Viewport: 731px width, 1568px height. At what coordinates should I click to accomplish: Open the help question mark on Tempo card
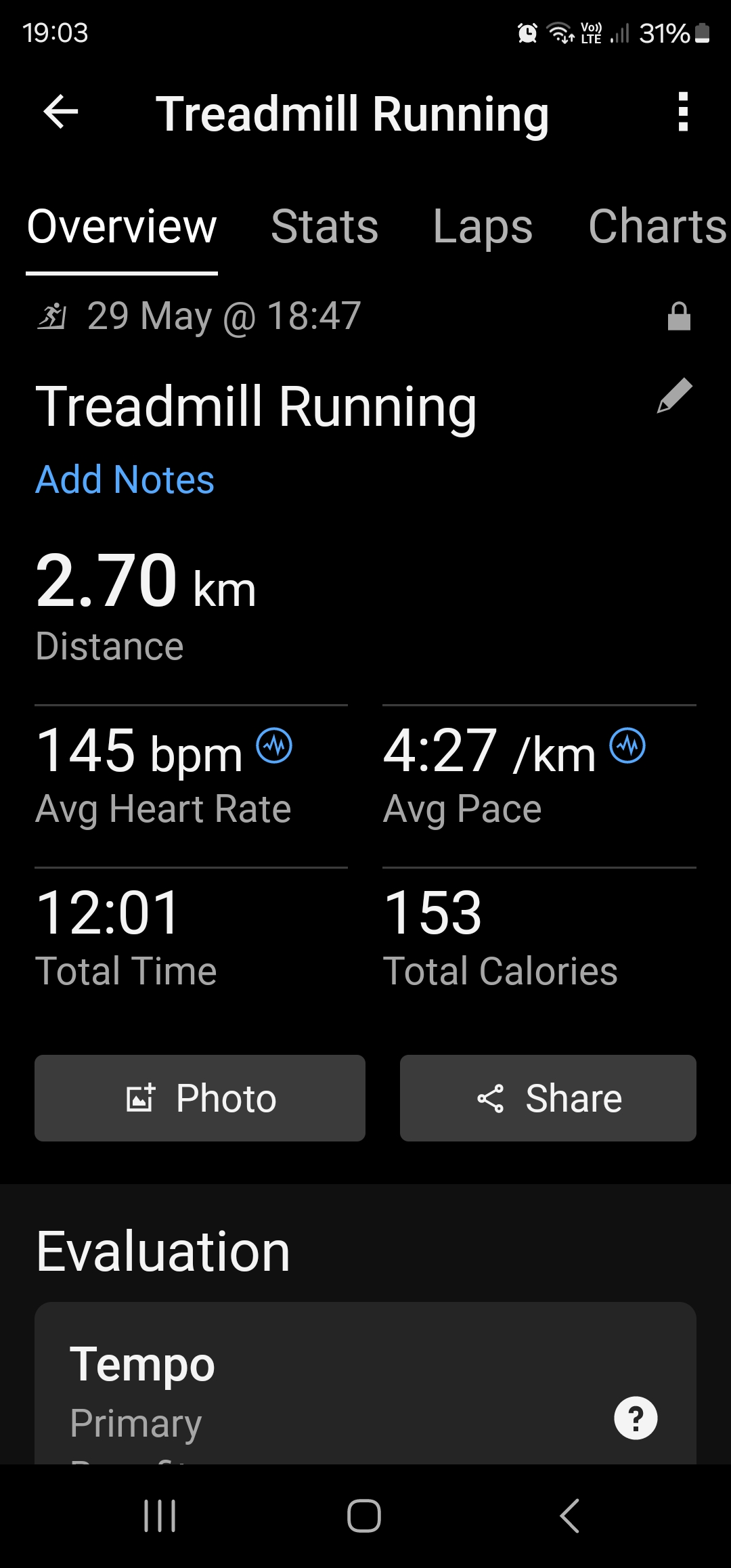point(636,1418)
